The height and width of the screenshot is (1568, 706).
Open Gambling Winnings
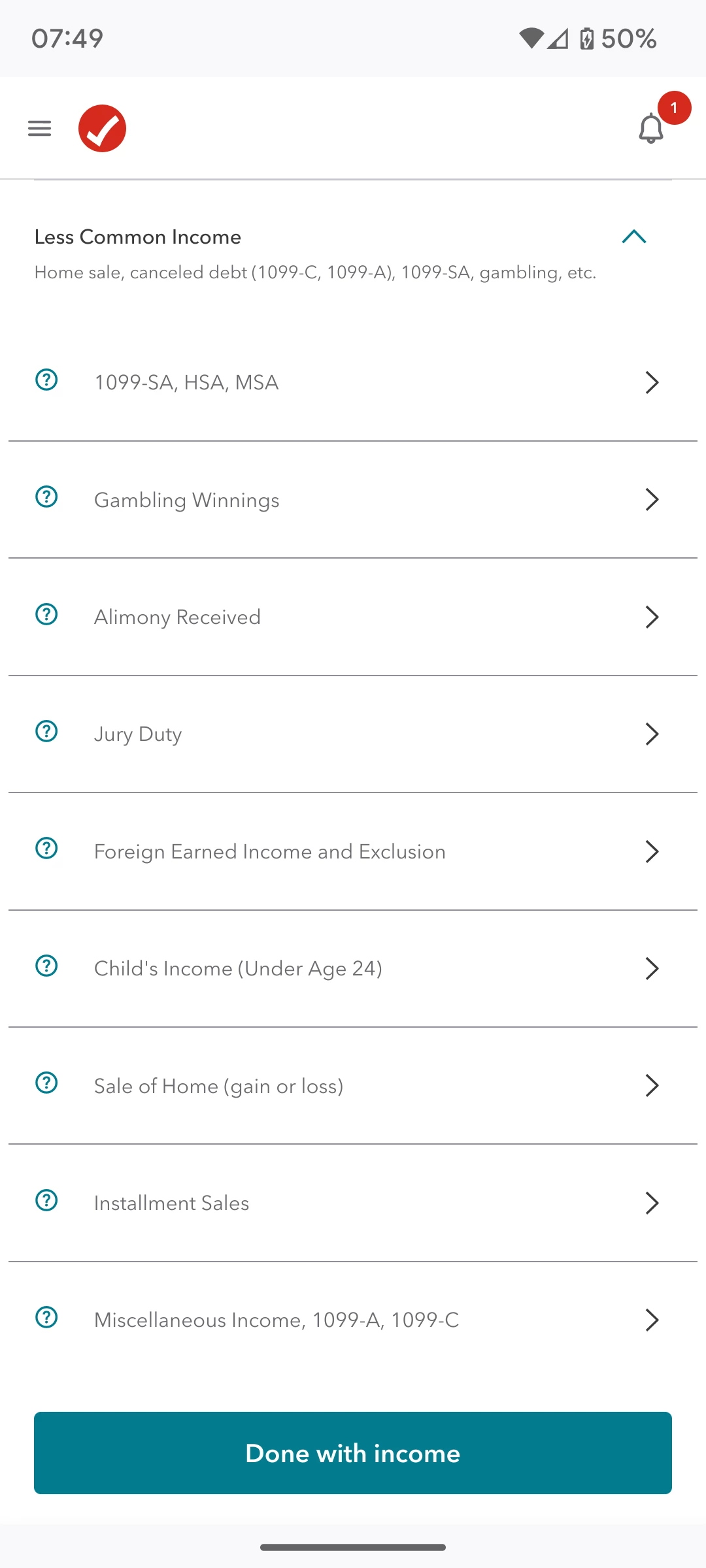click(x=353, y=500)
